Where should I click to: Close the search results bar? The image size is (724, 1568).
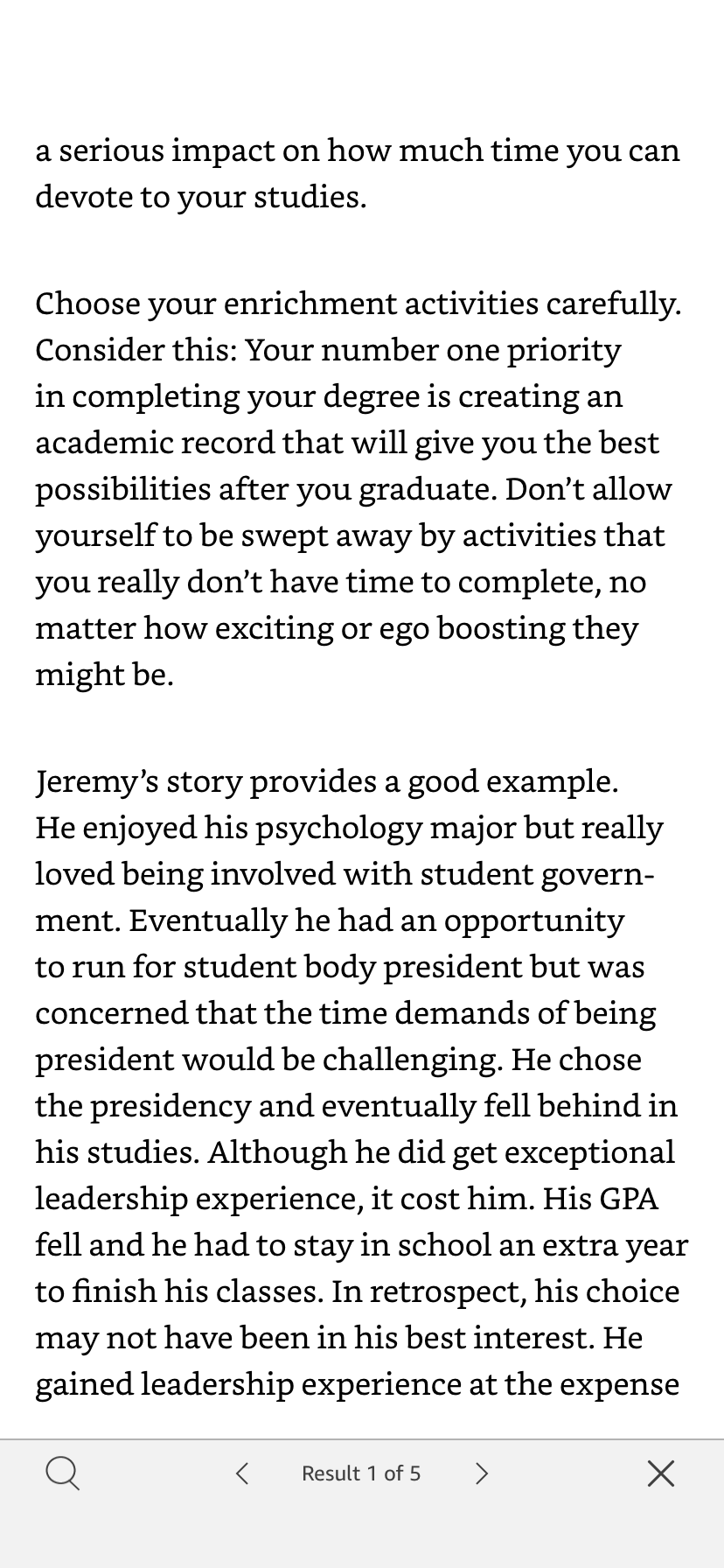pos(661,1473)
